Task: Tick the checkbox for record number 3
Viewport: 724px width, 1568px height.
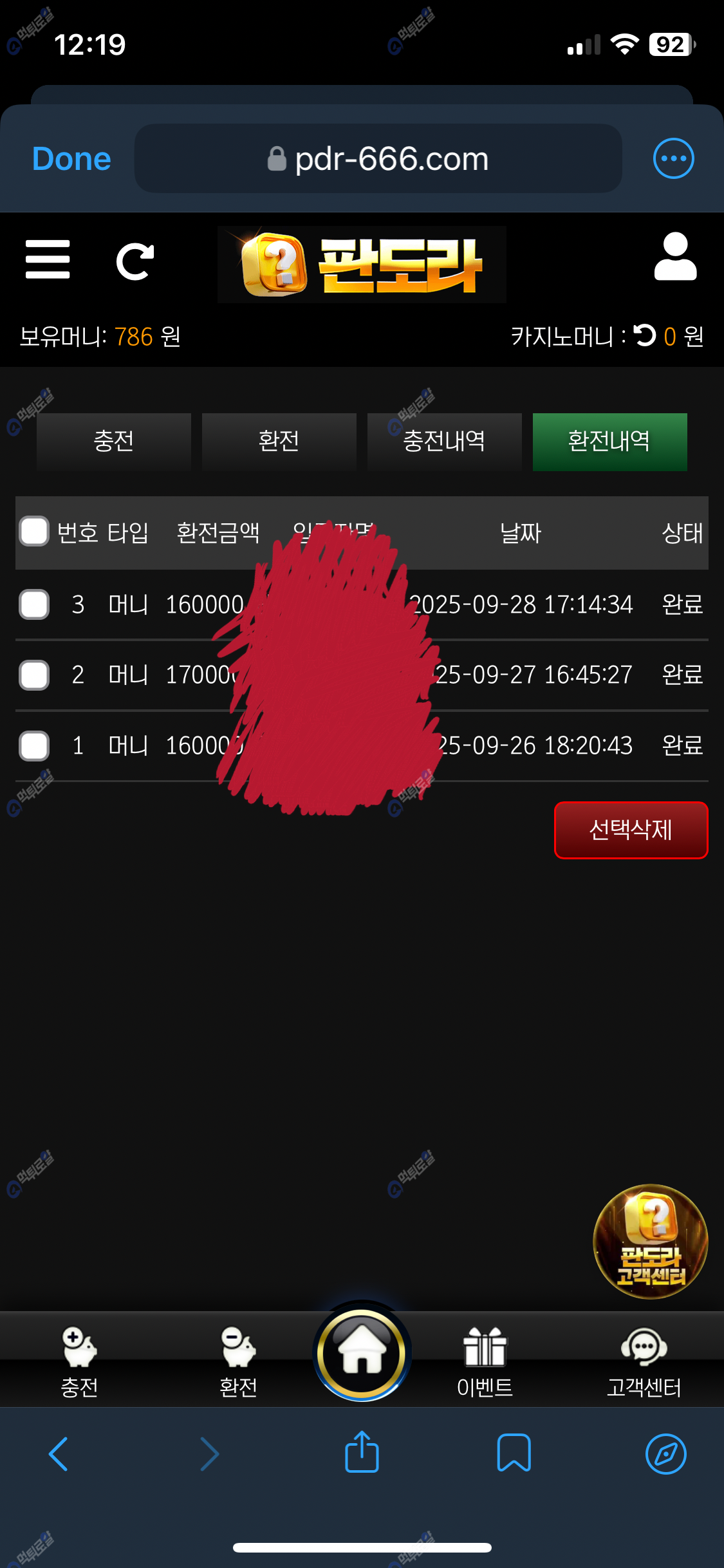Action: (34, 604)
